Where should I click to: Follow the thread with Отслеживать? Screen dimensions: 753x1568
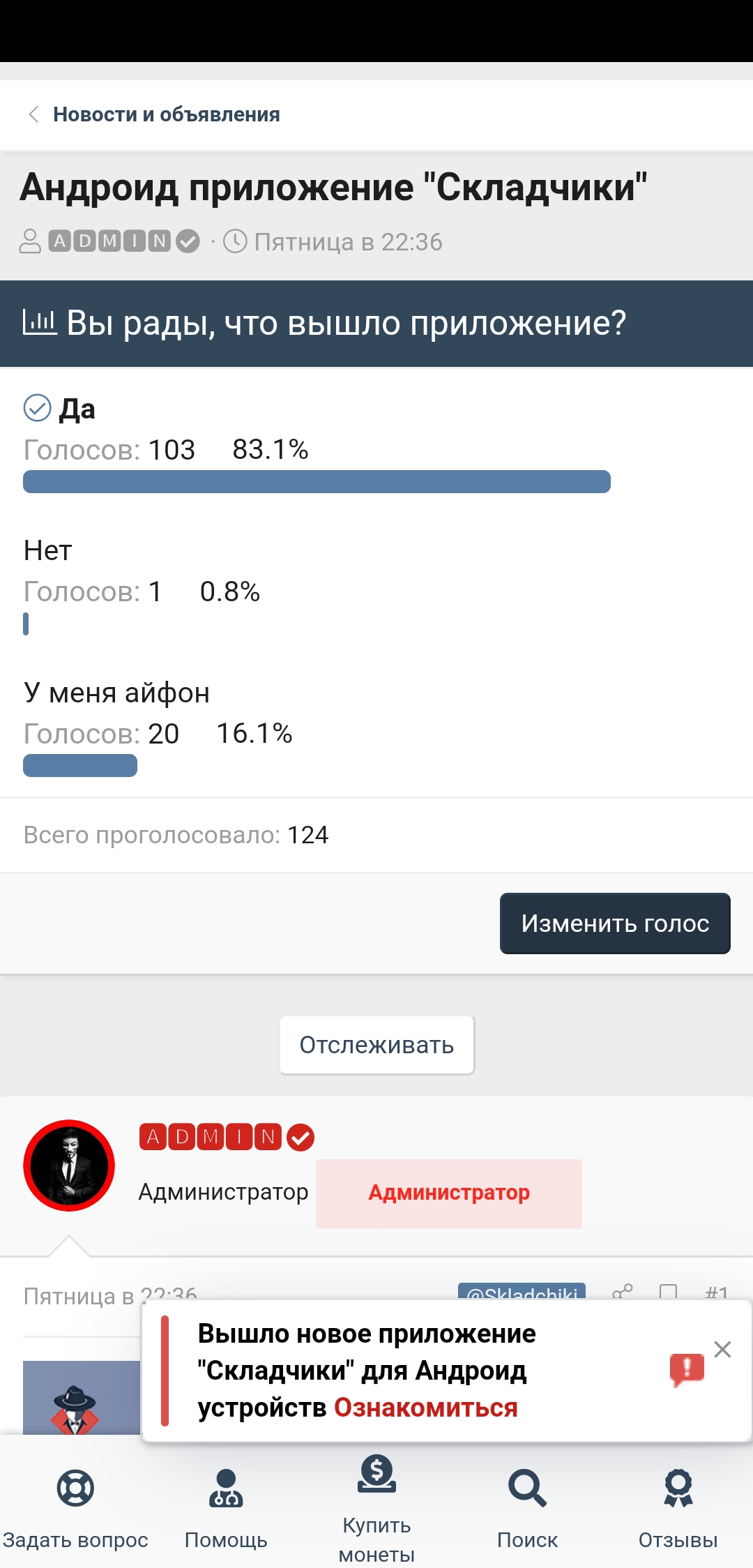(376, 1045)
